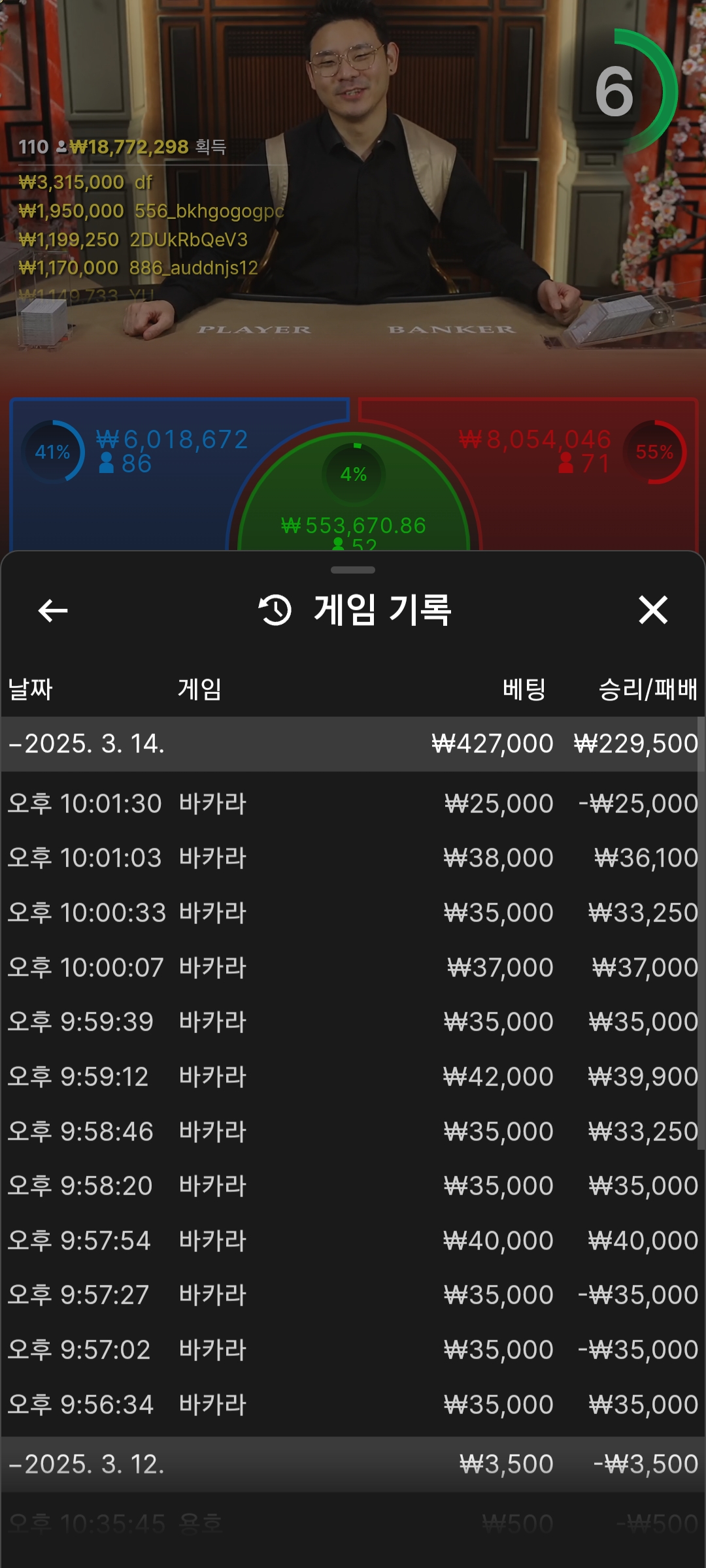Image resolution: width=706 pixels, height=1568 pixels.
Task: Show details for the 9:58:46 round
Action: [x=353, y=1132]
